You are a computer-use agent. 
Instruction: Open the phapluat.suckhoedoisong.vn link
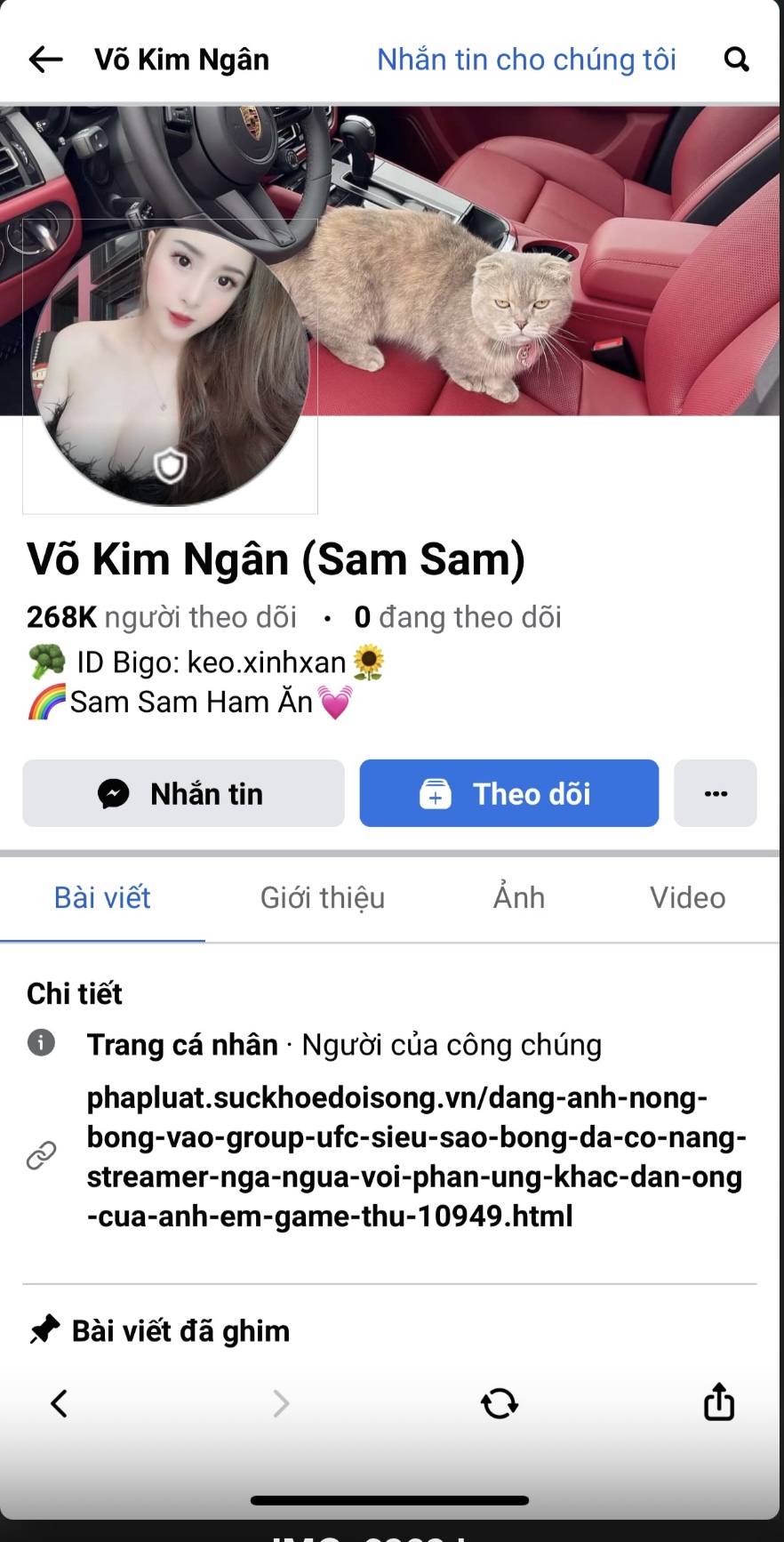point(415,1156)
